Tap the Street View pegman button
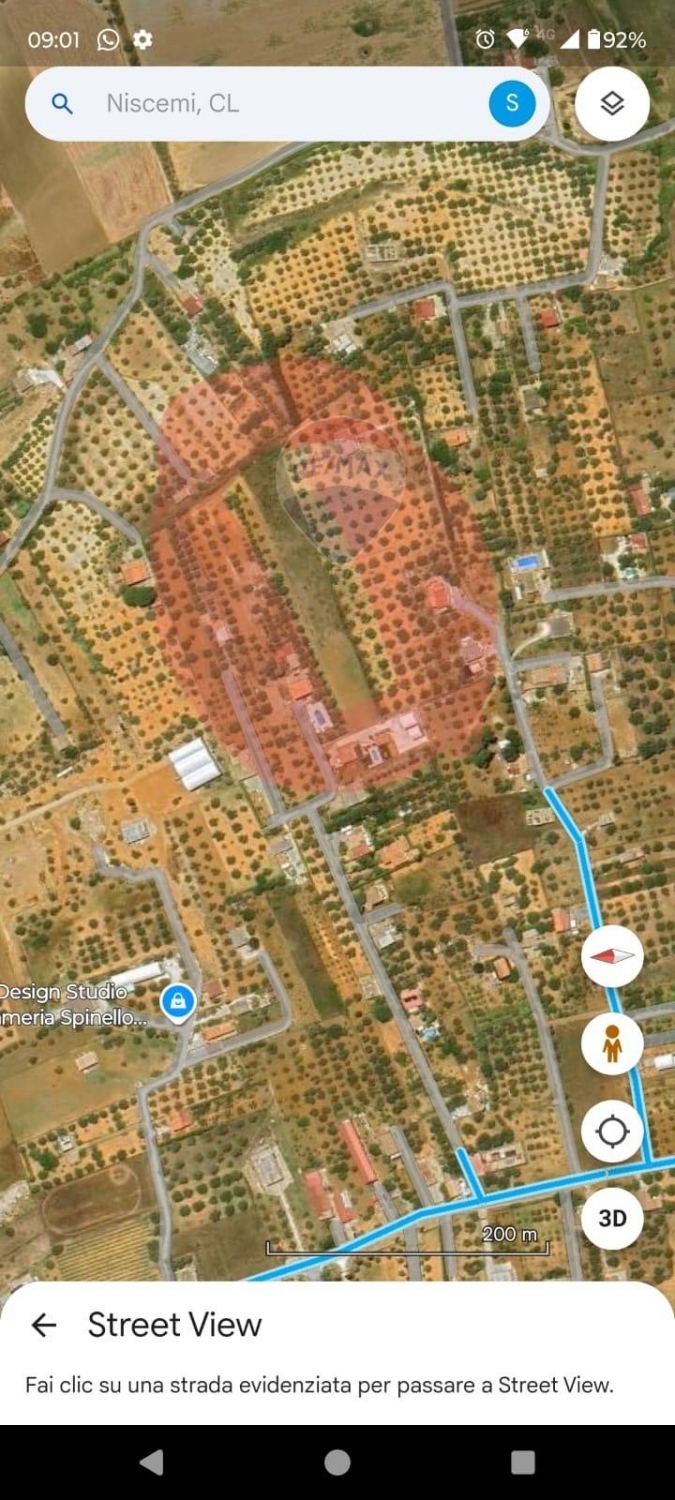 point(612,1044)
